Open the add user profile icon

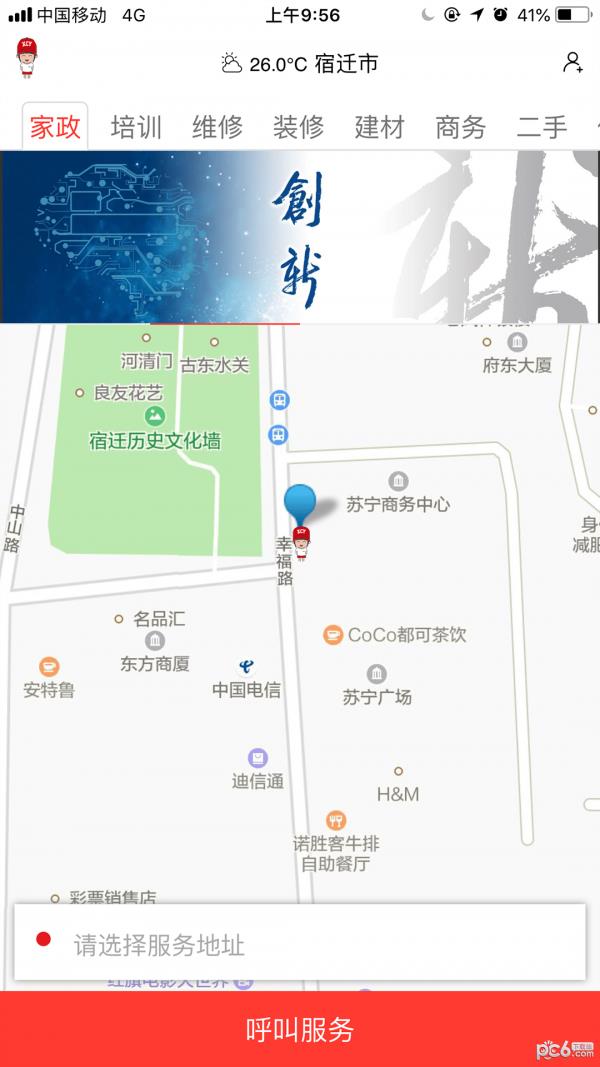click(573, 63)
